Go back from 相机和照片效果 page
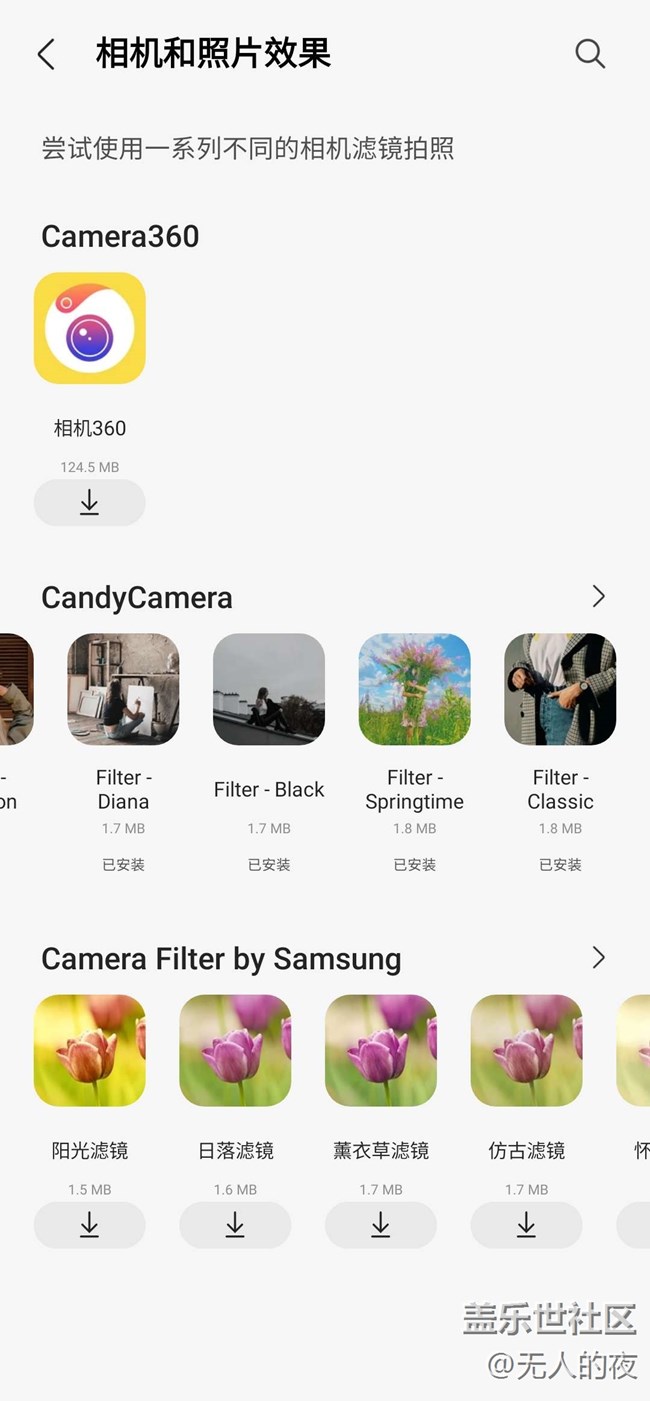This screenshot has width=650, height=1401. point(46,54)
